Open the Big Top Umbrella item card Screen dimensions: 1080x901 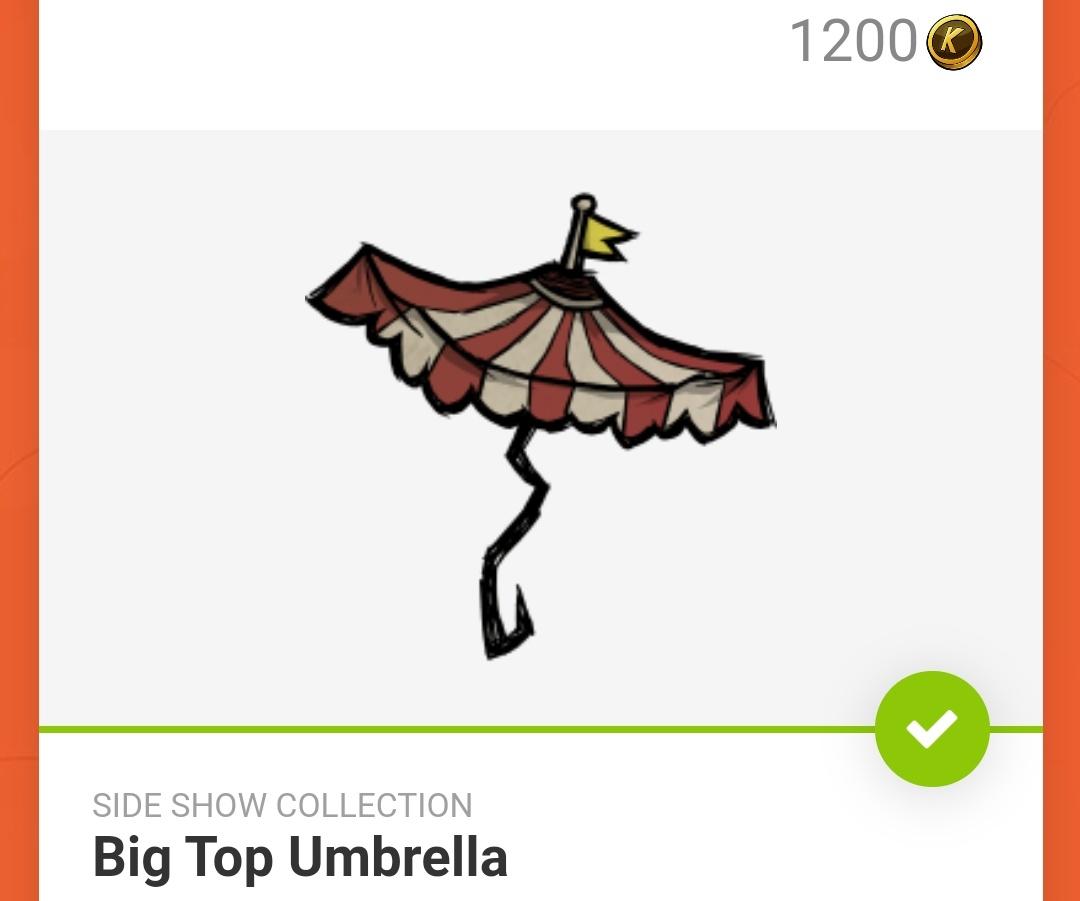click(540, 430)
